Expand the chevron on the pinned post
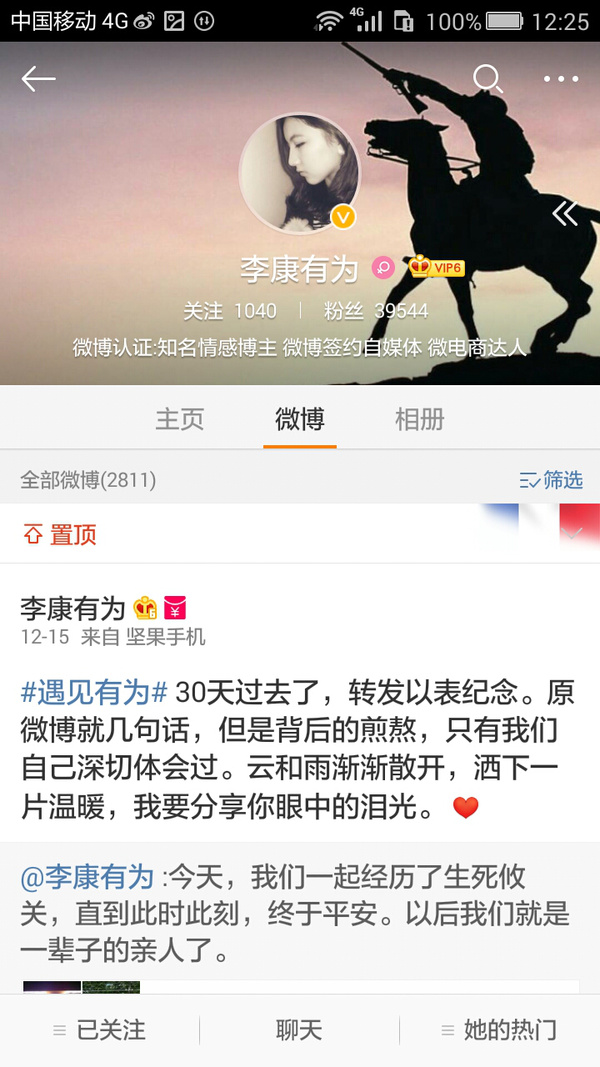This screenshot has height=1067, width=600. click(x=573, y=534)
